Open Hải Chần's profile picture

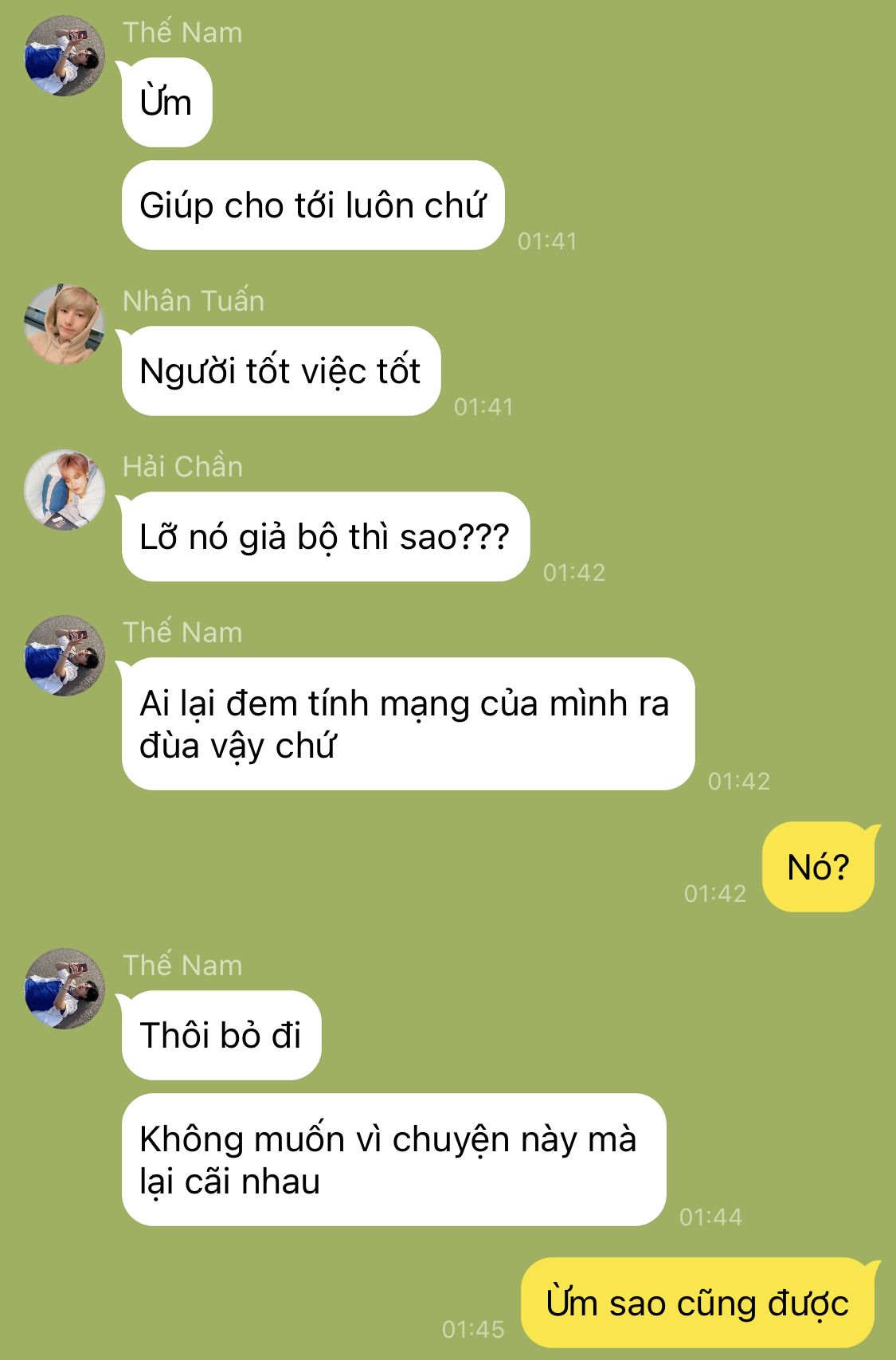[x=65, y=489]
